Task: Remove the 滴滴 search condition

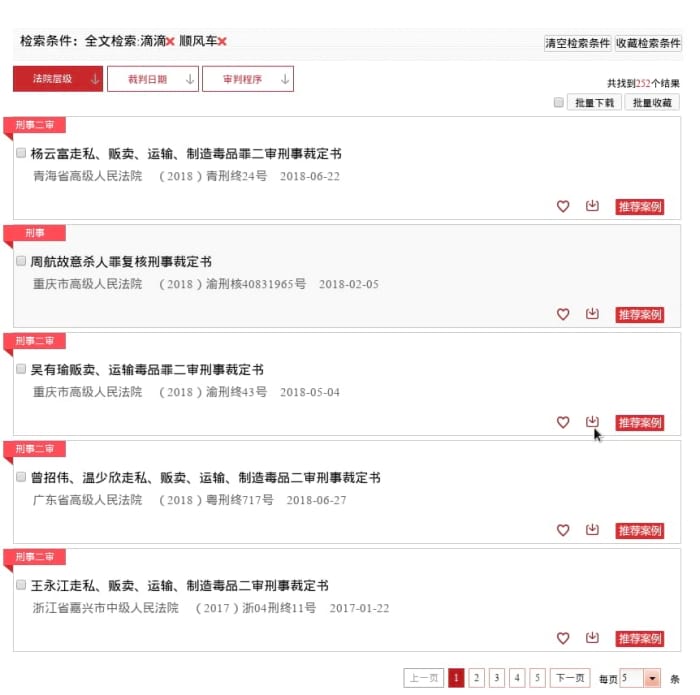Action: pos(171,42)
